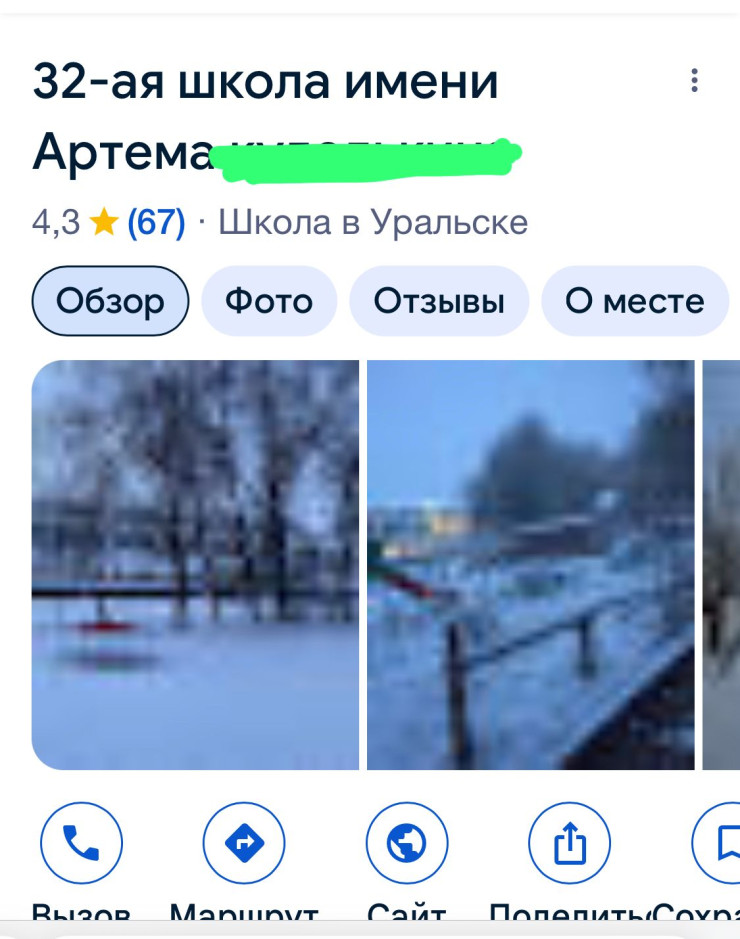Open the 67 reviews link

point(156,222)
